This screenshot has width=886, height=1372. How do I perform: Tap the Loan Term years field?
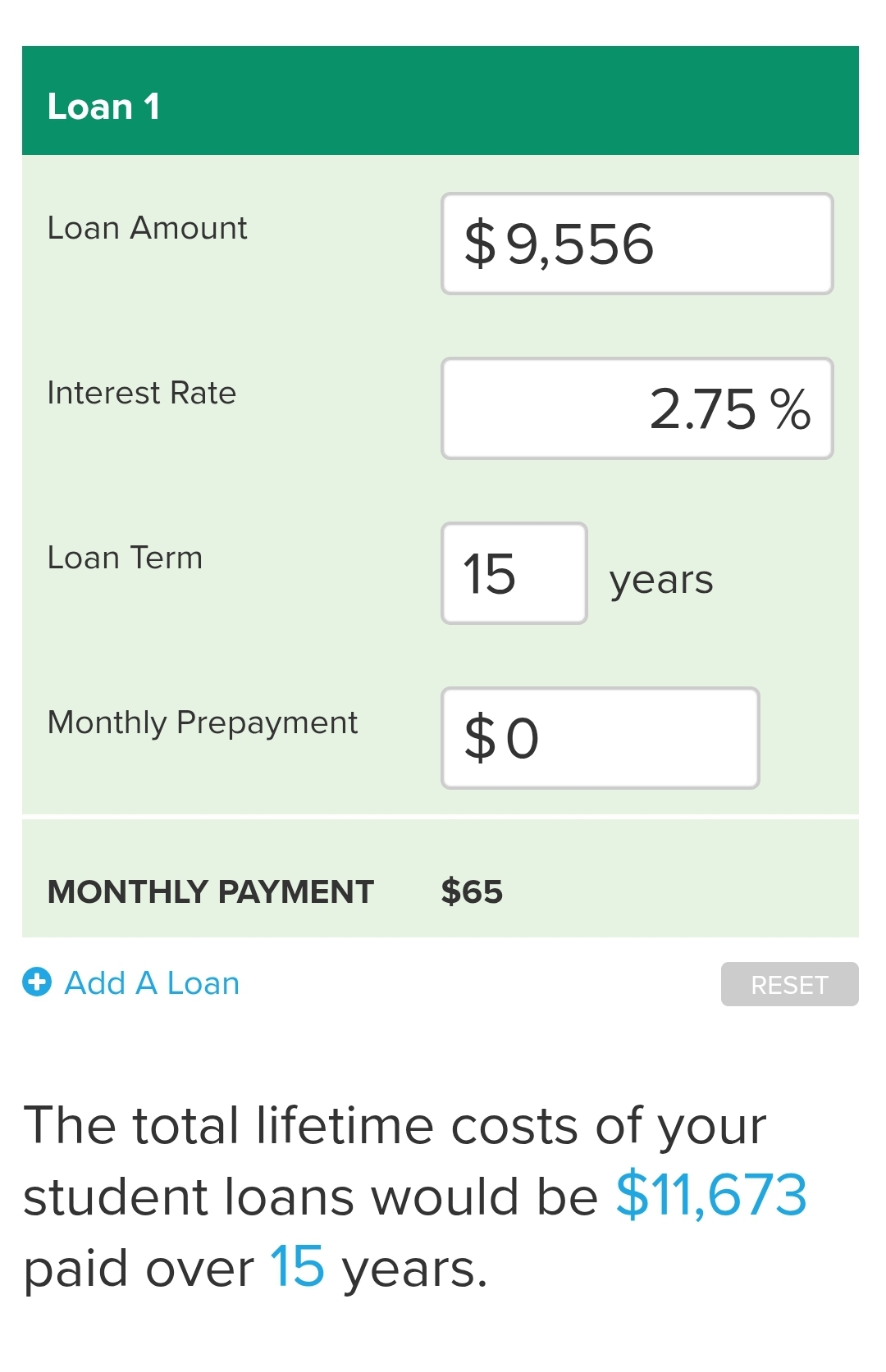pos(514,573)
